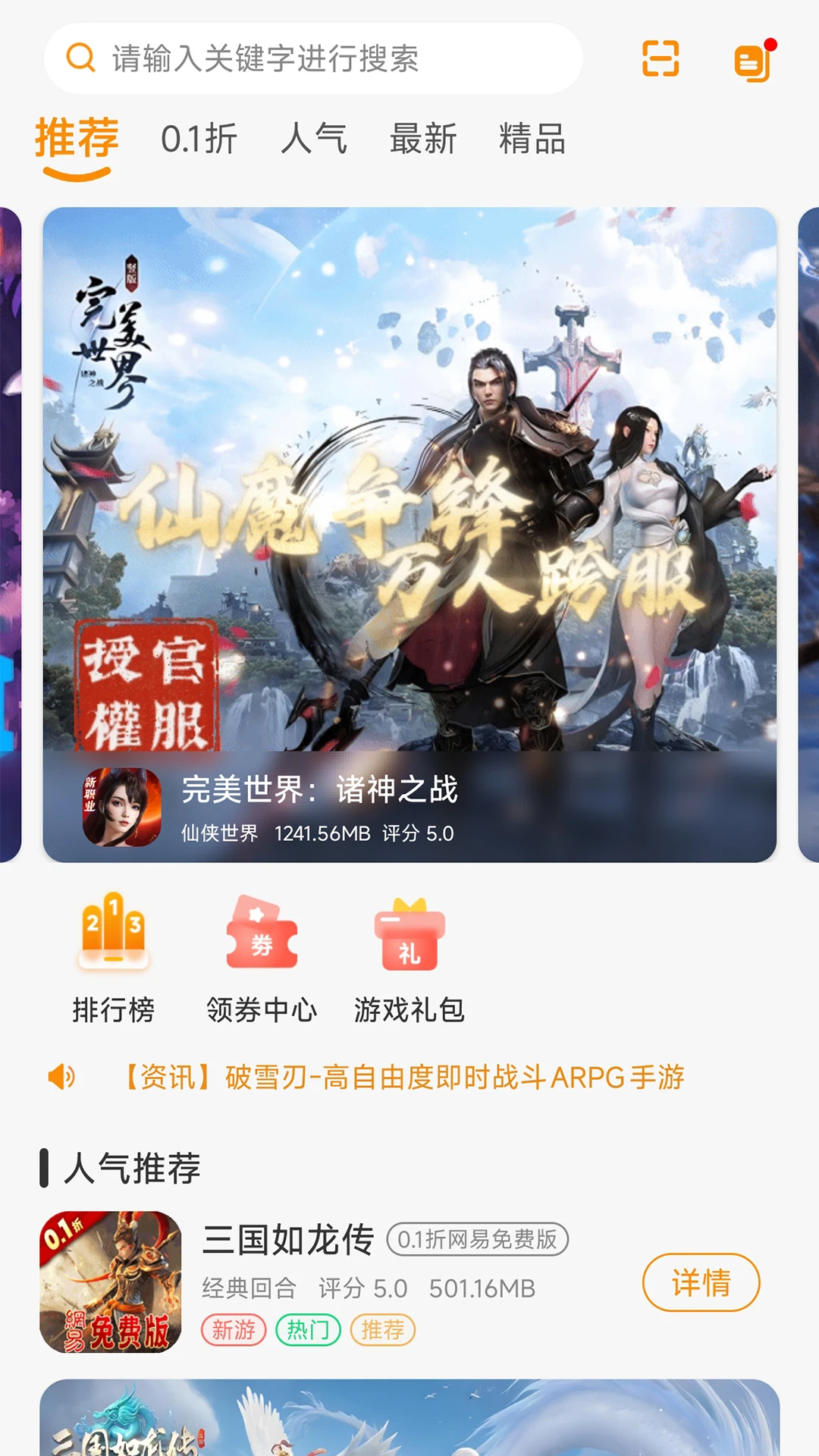The width and height of the screenshot is (819, 1456).
Task: Switch to the 最新 tab
Action: tap(422, 140)
